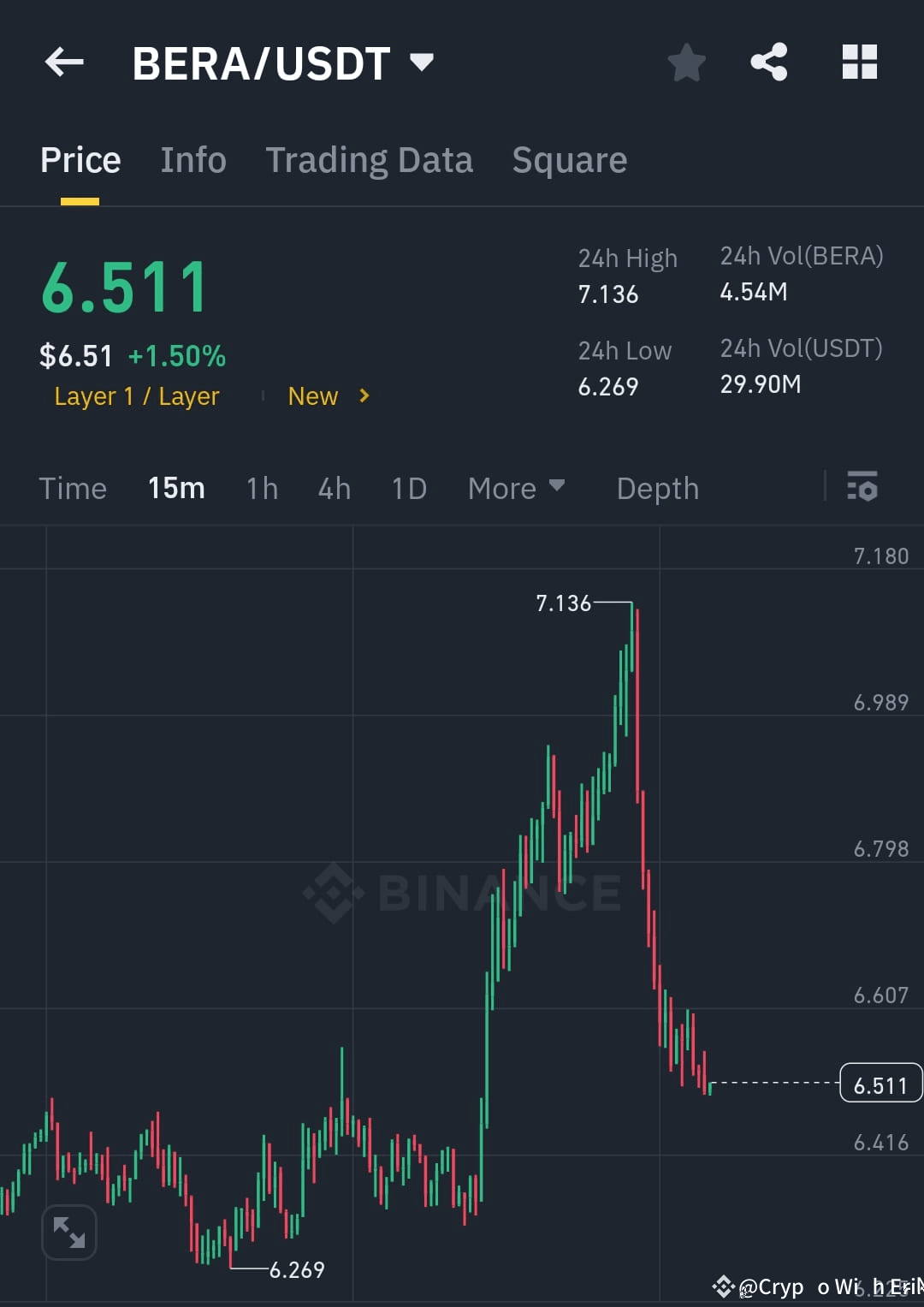Viewport: 924px width, 1307px height.
Task: Switch chart interval to 4h
Action: [334, 487]
